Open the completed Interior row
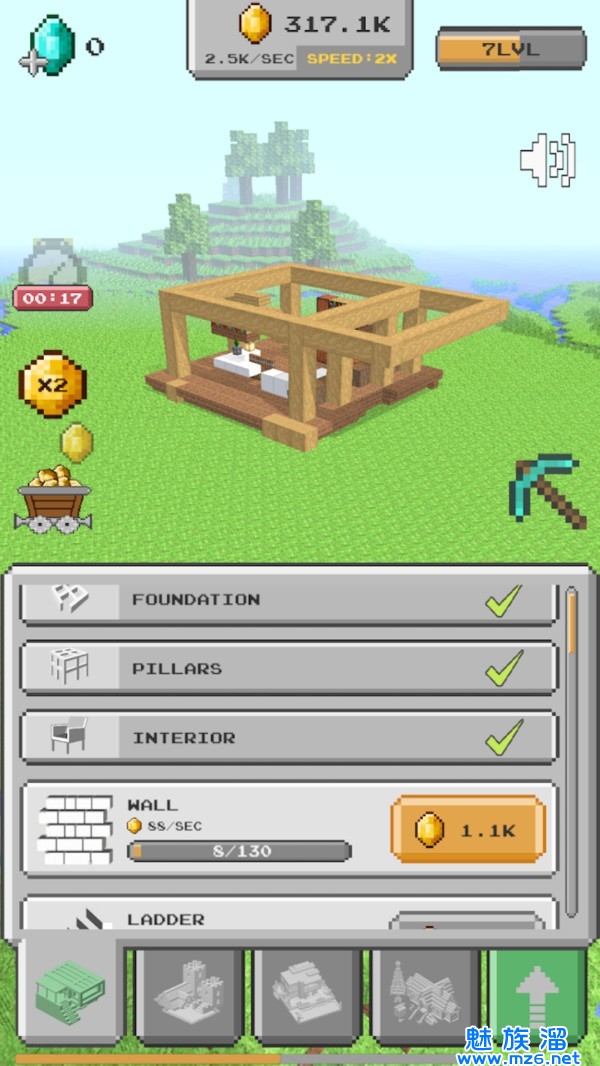This screenshot has height=1066, width=600. [288, 738]
